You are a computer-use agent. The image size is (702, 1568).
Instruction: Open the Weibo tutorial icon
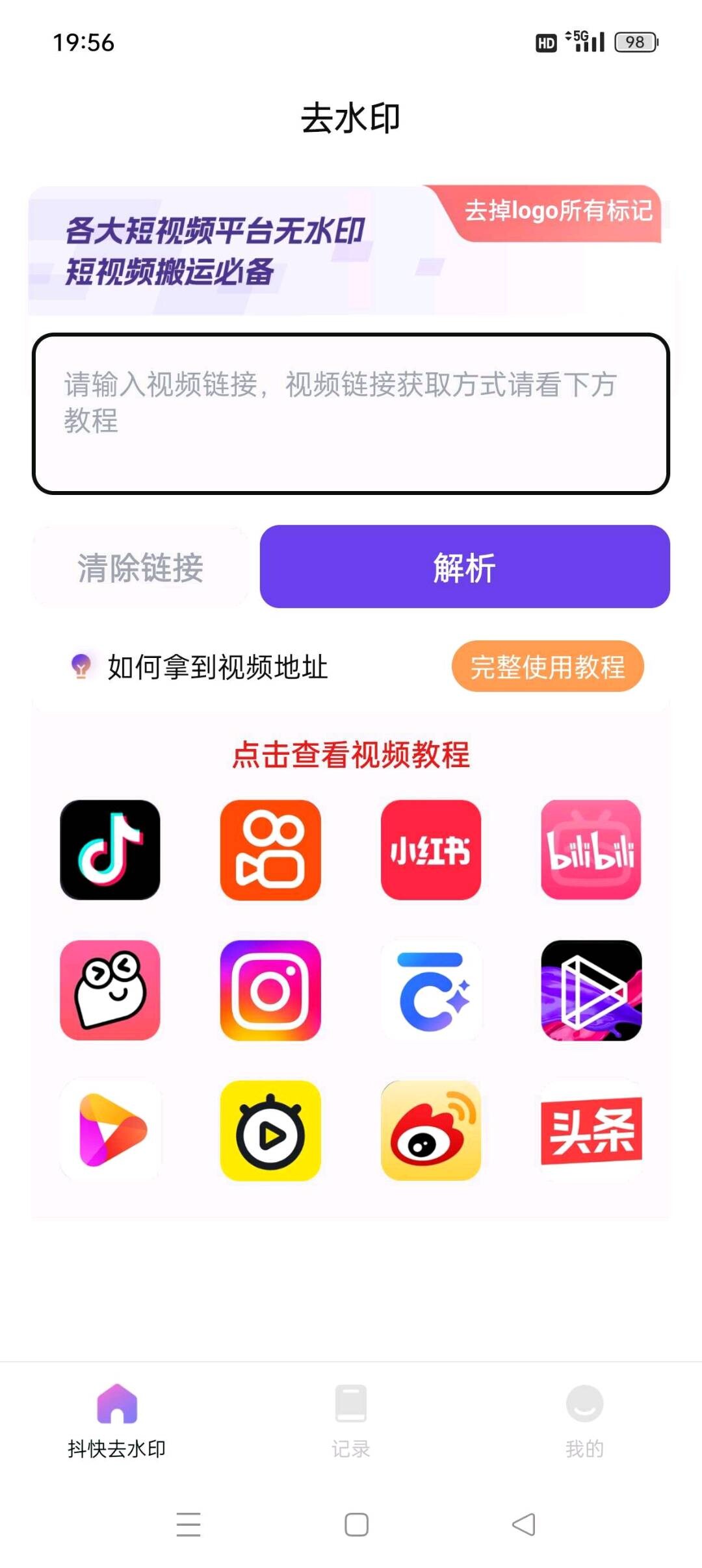click(x=430, y=1130)
